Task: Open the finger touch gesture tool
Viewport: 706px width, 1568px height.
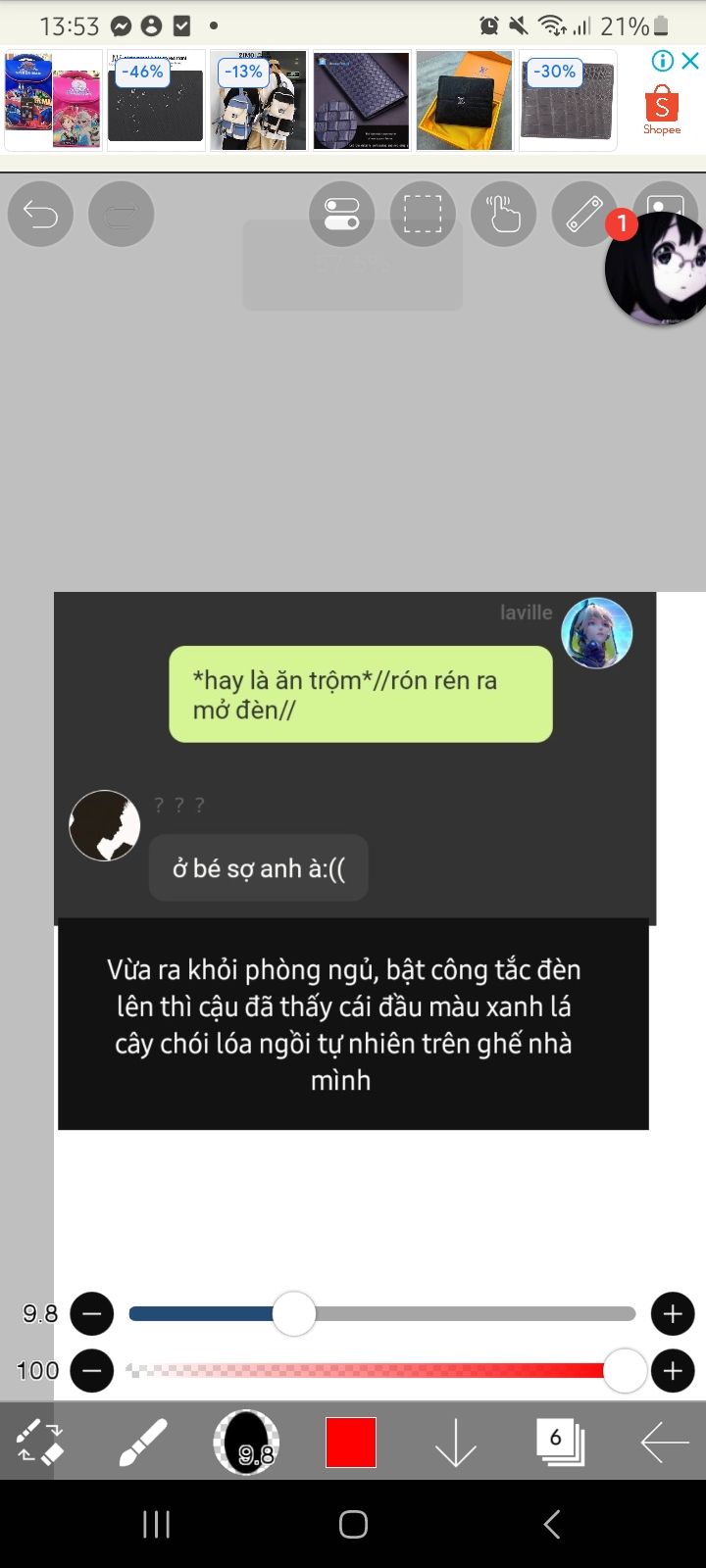Action: [x=504, y=214]
